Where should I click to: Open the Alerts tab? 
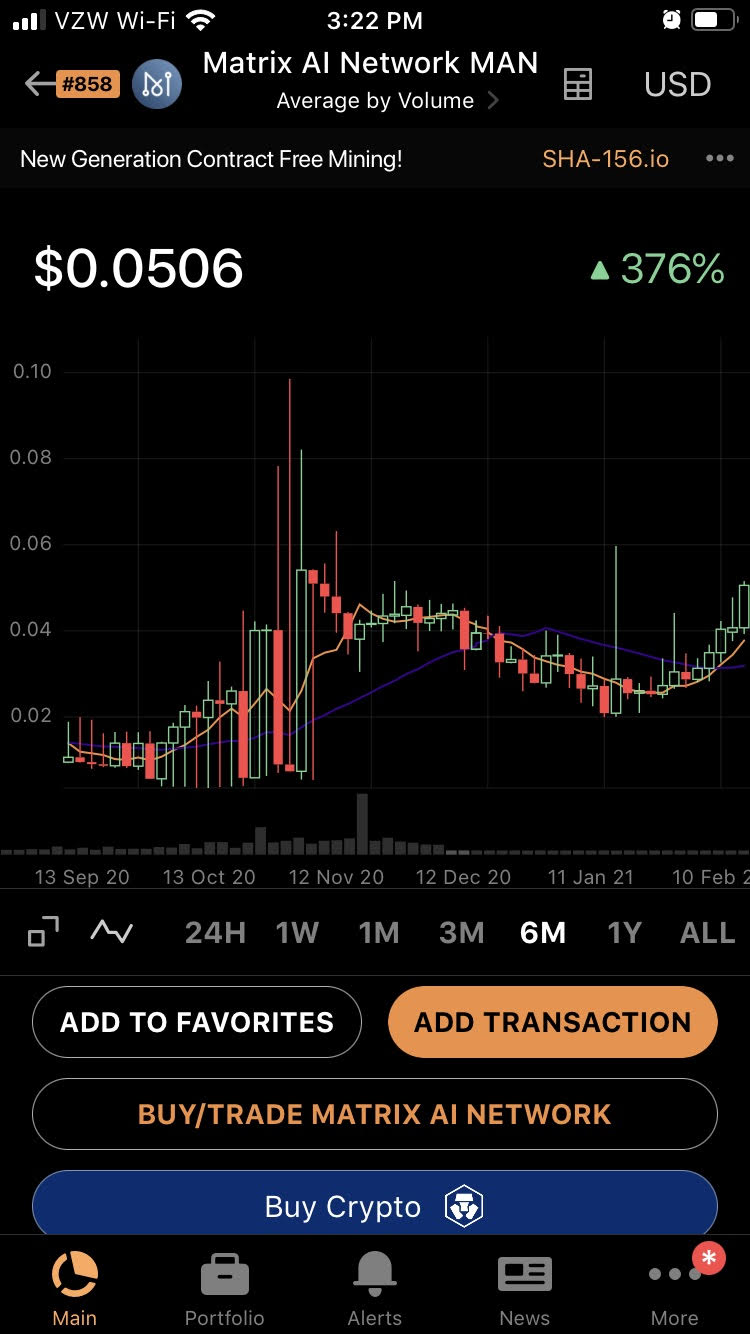click(x=375, y=1290)
